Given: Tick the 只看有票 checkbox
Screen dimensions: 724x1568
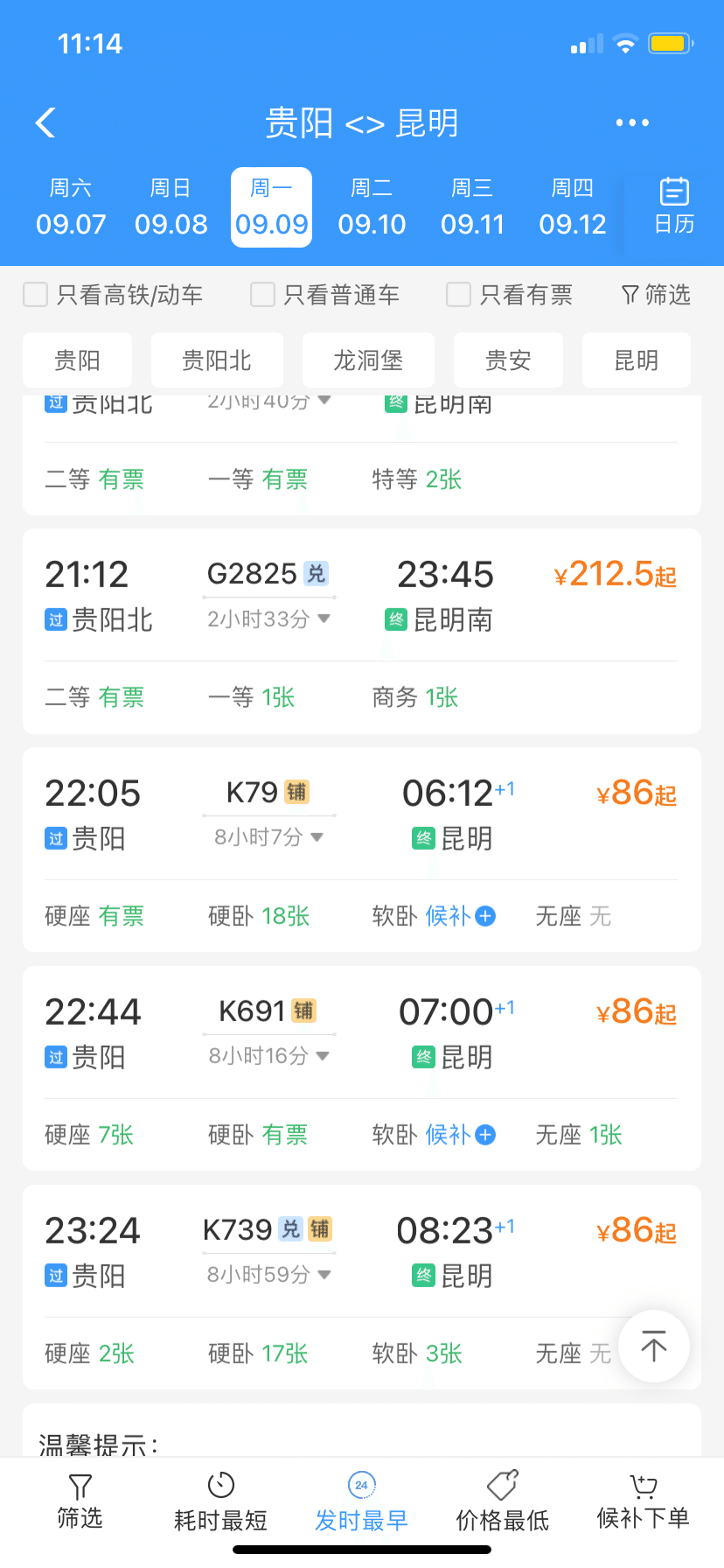Looking at the screenshot, I should click(459, 295).
